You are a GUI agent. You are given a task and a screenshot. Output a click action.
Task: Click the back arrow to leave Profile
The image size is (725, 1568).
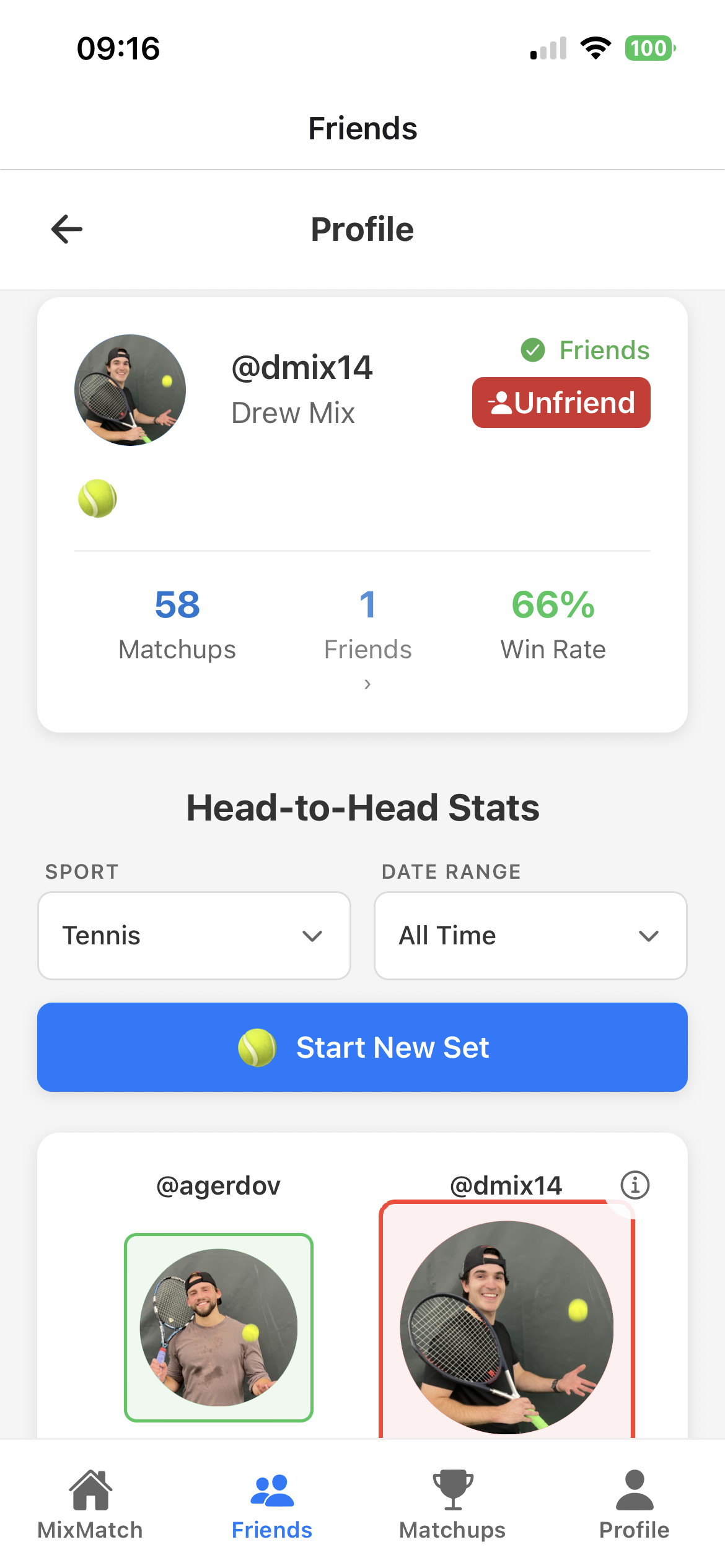[66, 229]
